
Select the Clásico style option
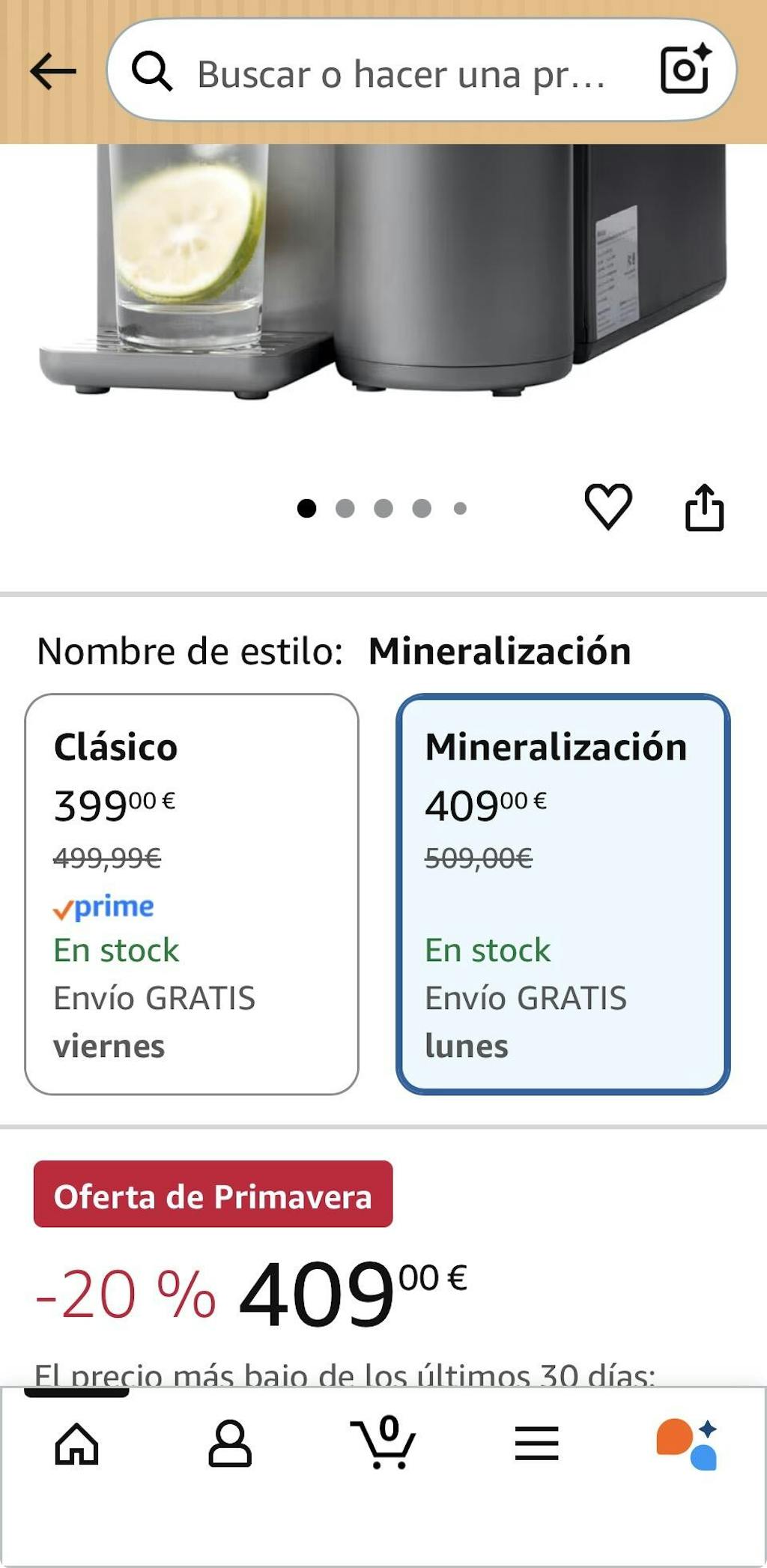click(192, 893)
